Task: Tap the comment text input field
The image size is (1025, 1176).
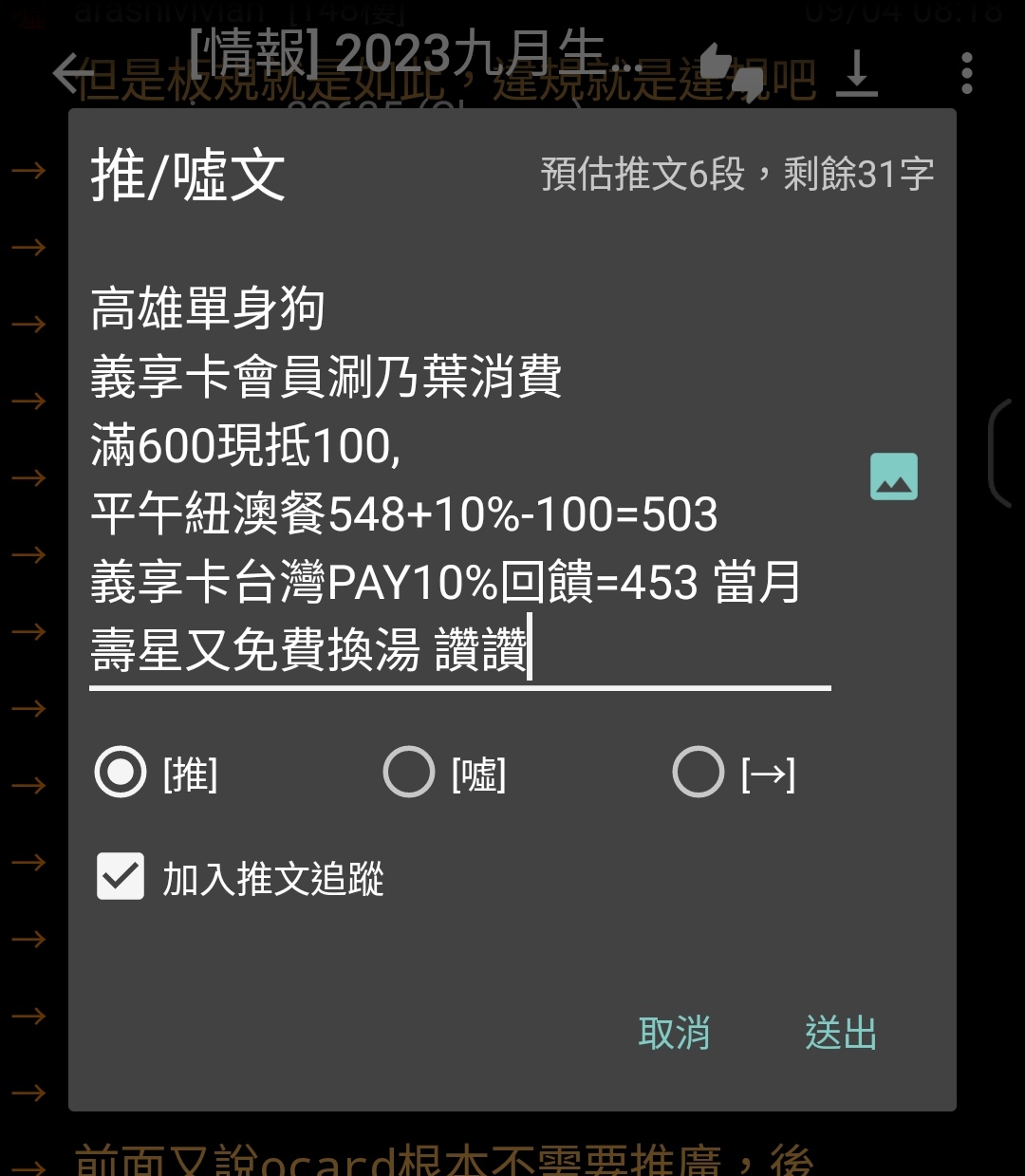Action: 460,479
